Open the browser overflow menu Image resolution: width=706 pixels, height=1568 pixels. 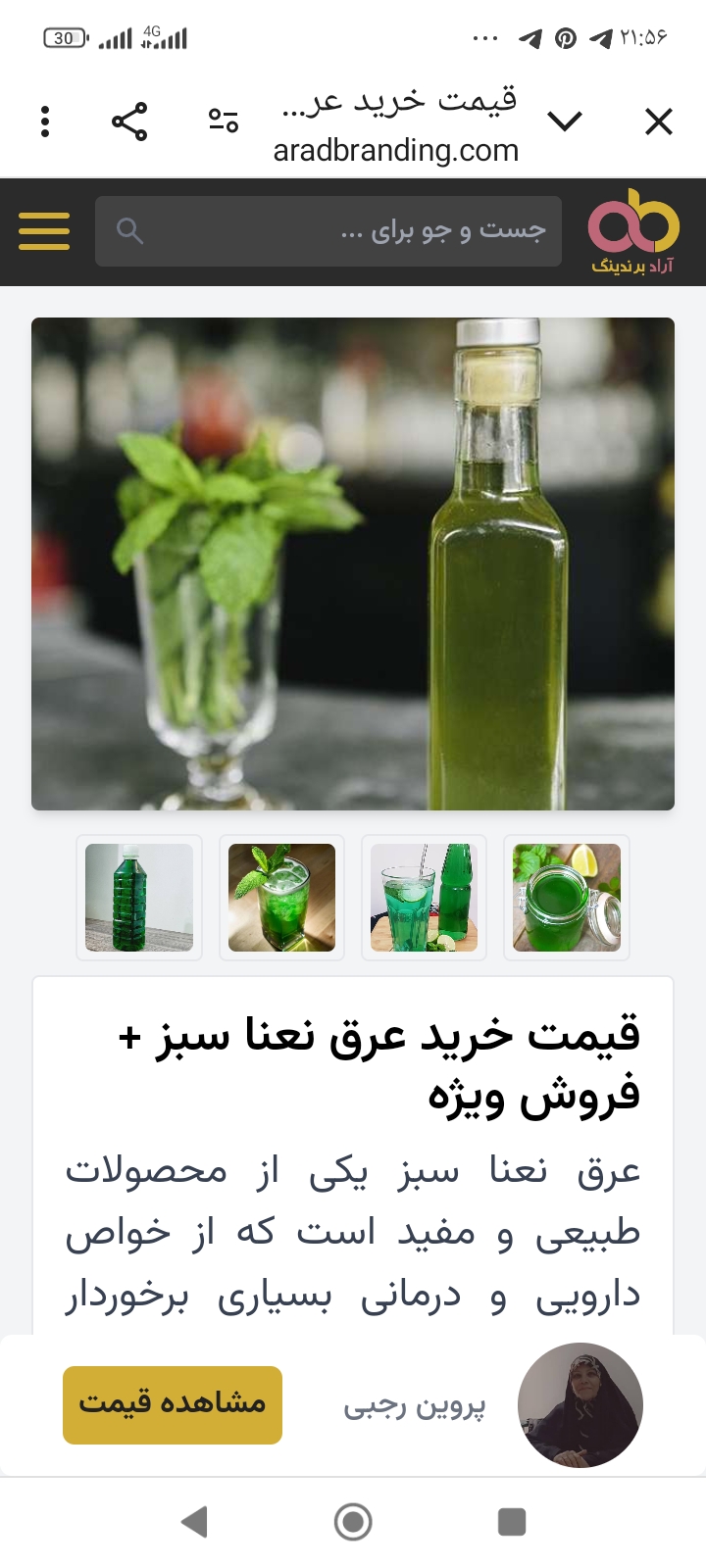45,122
